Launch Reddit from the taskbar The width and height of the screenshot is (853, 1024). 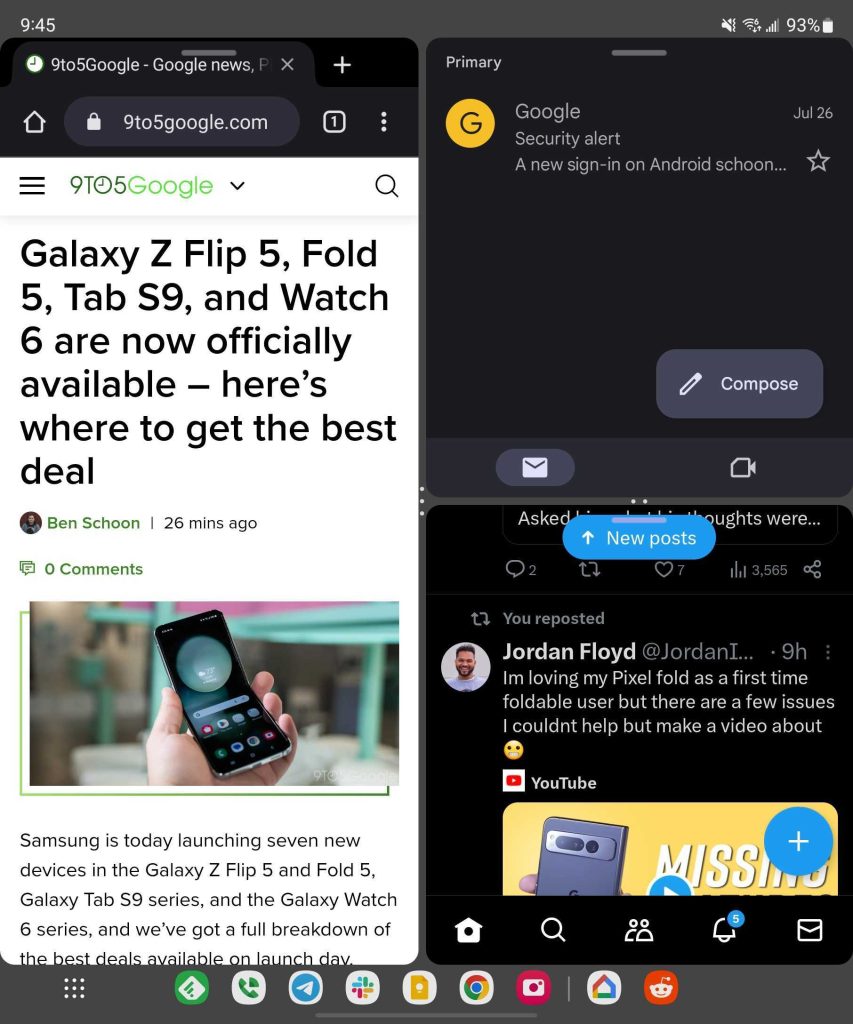coord(660,988)
